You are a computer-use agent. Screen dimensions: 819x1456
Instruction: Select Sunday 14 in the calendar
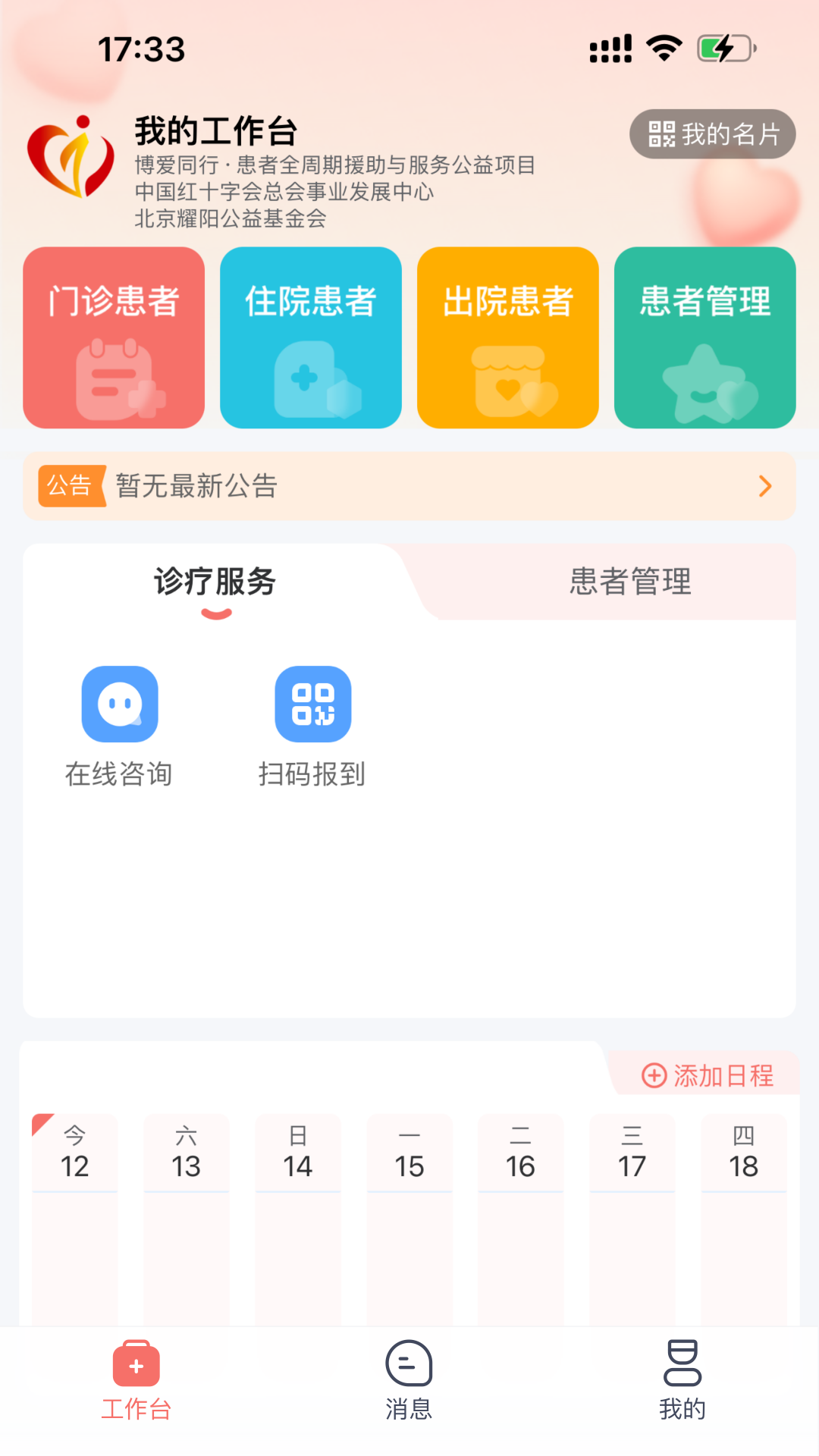pyautogui.click(x=297, y=1153)
